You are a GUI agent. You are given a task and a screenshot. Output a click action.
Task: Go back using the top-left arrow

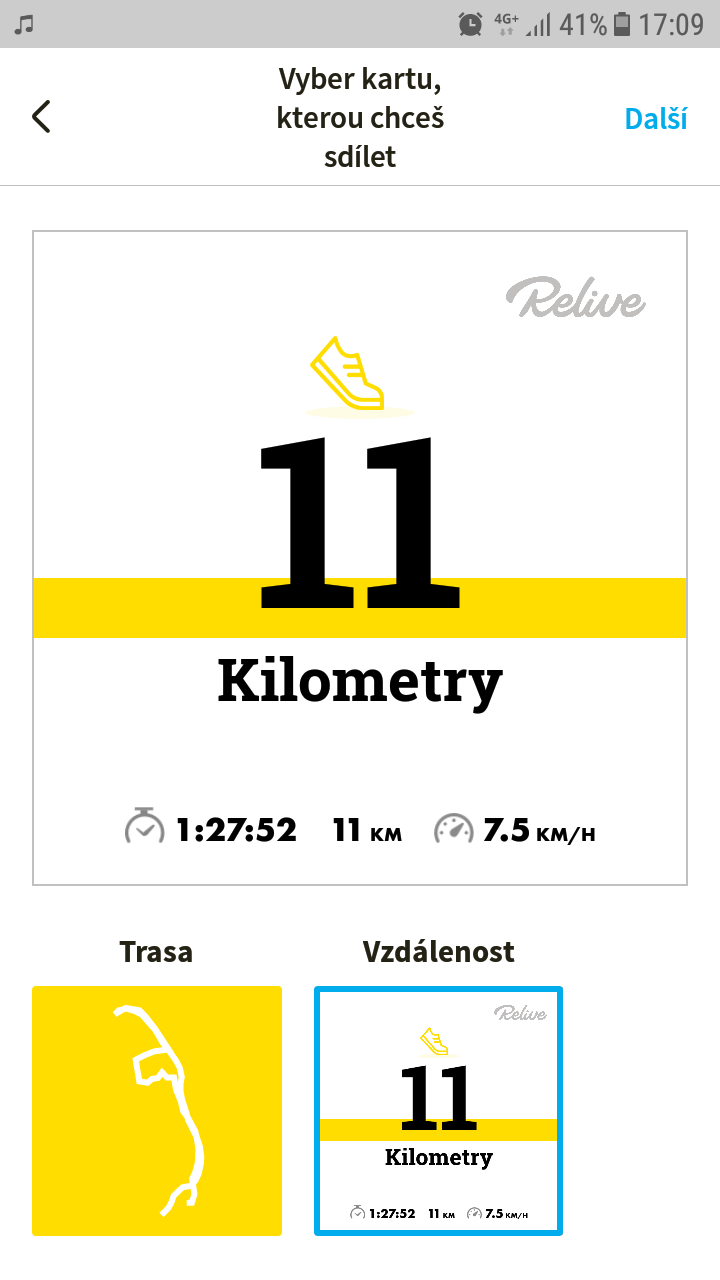[41, 117]
